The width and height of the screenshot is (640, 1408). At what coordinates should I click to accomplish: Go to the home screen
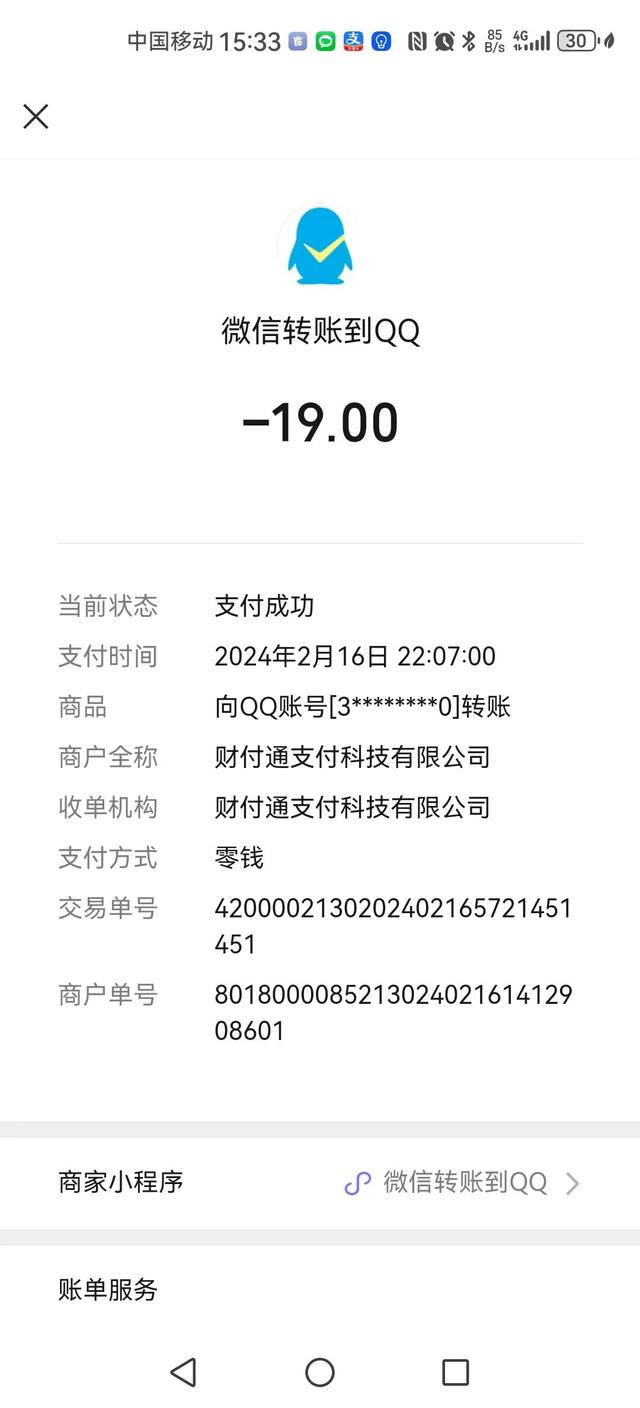point(320,1372)
